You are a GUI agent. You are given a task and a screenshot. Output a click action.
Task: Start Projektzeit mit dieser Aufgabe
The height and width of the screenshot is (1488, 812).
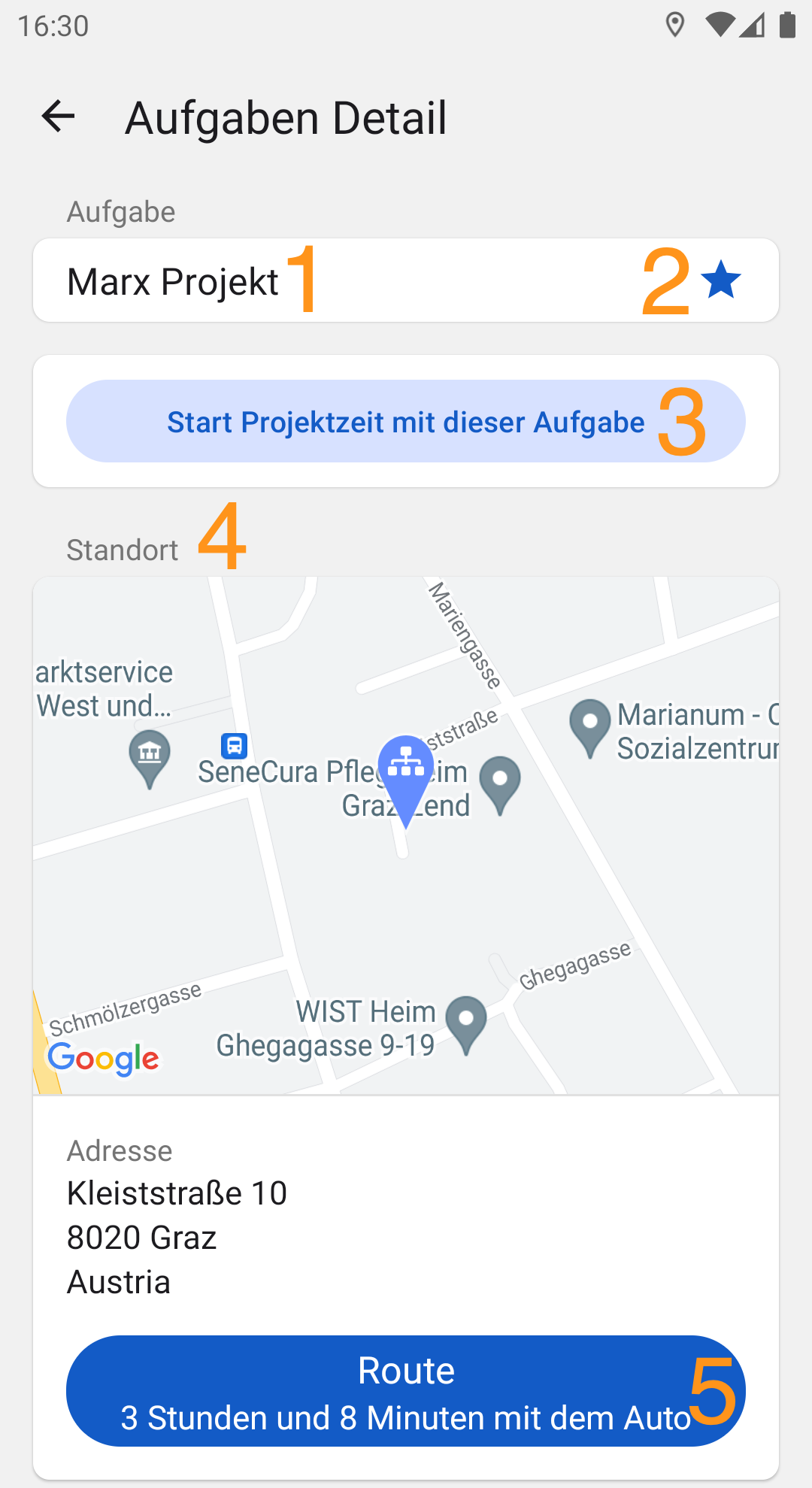coord(405,421)
